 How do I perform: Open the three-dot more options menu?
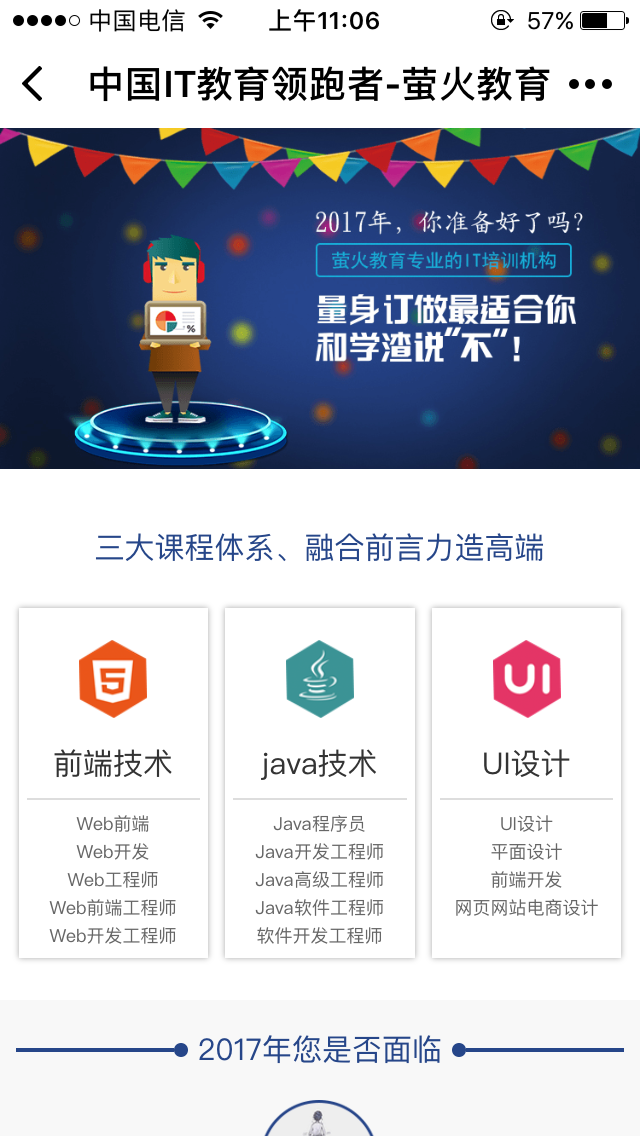590,85
